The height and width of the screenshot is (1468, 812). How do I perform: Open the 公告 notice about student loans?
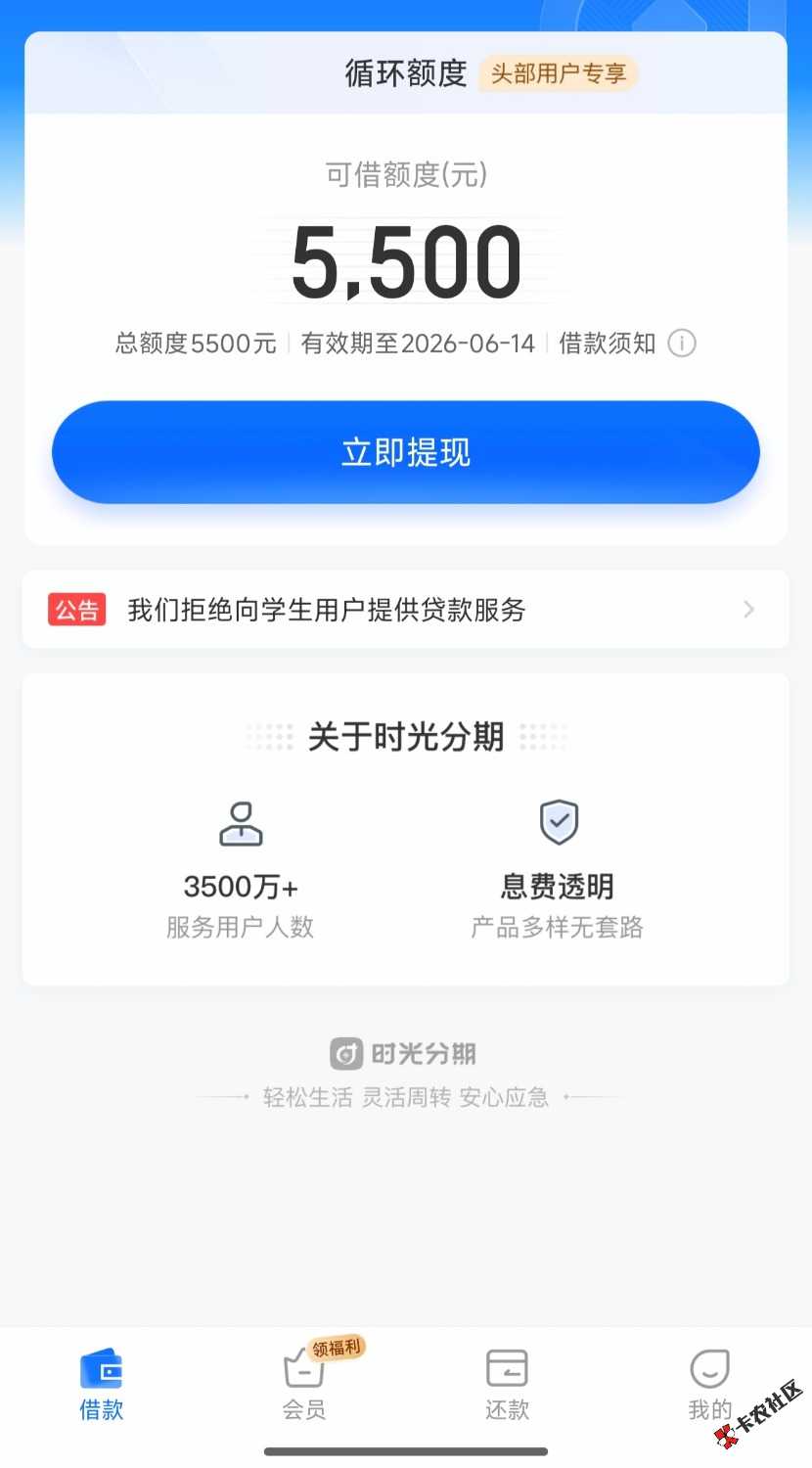(x=405, y=610)
